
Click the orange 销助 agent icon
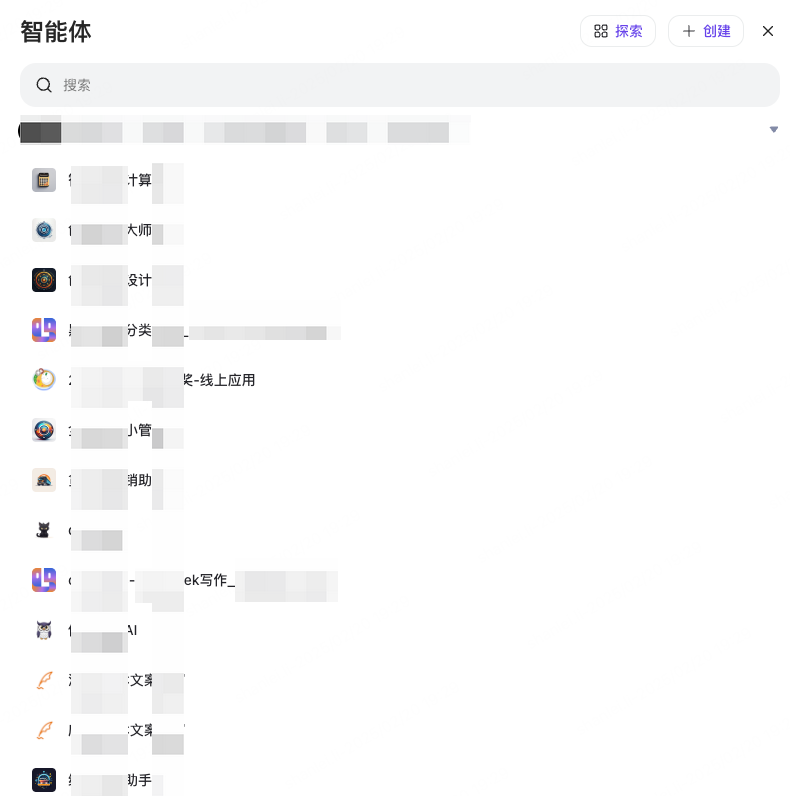(44, 480)
